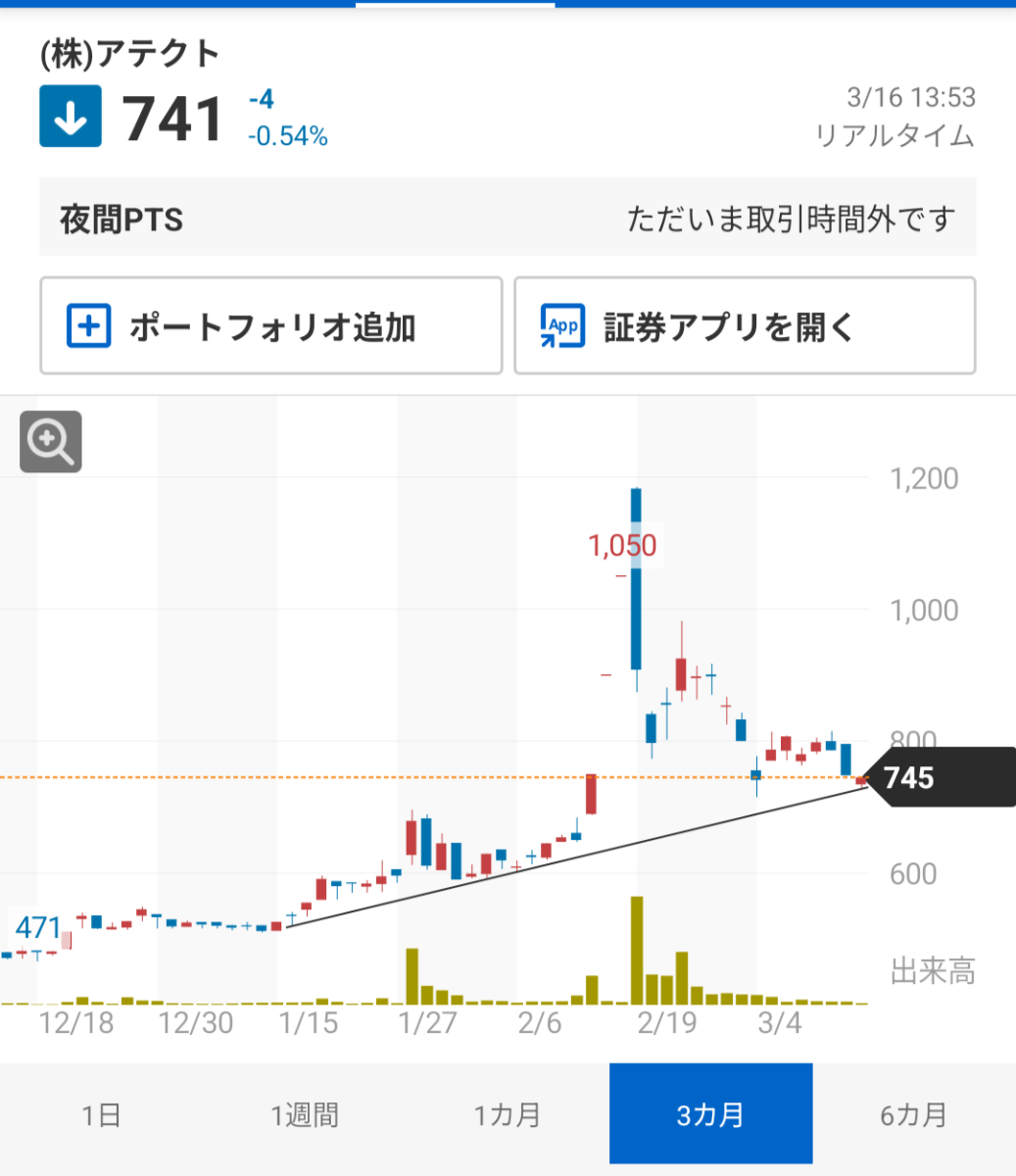The image size is (1016, 1176).
Task: Open the 証券アプリを開く button
Action: (x=745, y=324)
